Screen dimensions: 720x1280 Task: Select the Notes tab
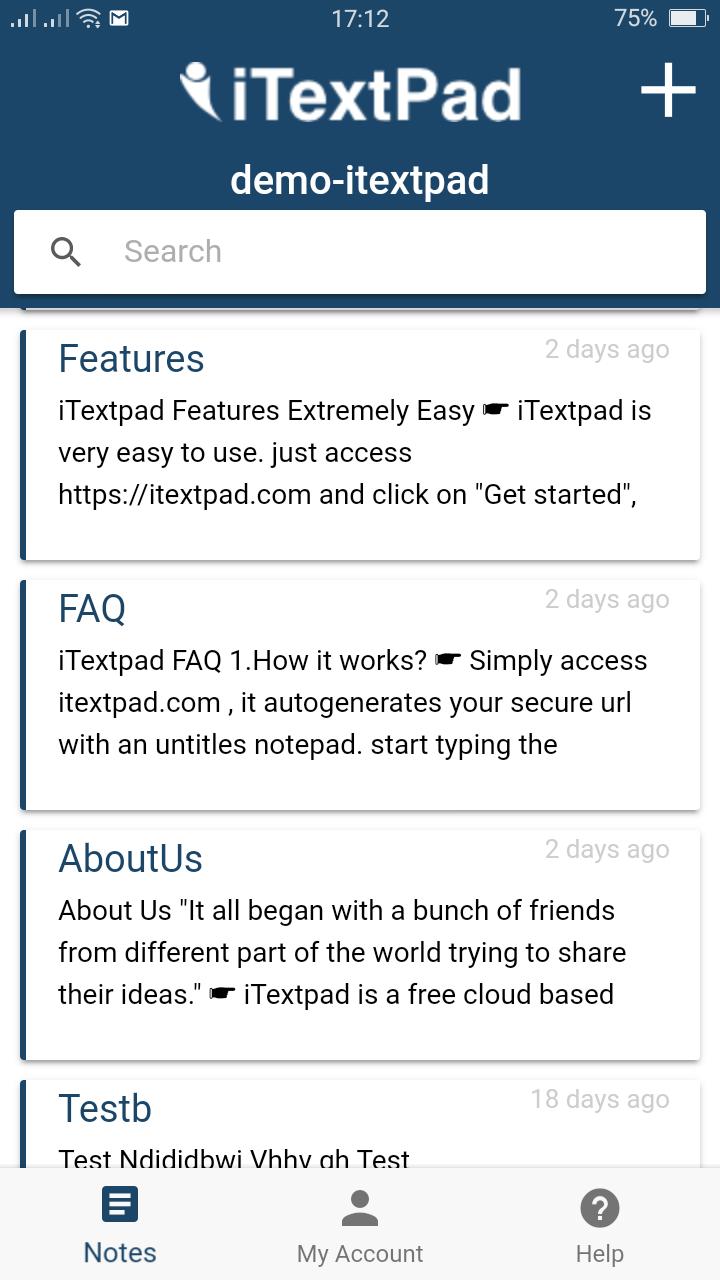click(x=120, y=1226)
